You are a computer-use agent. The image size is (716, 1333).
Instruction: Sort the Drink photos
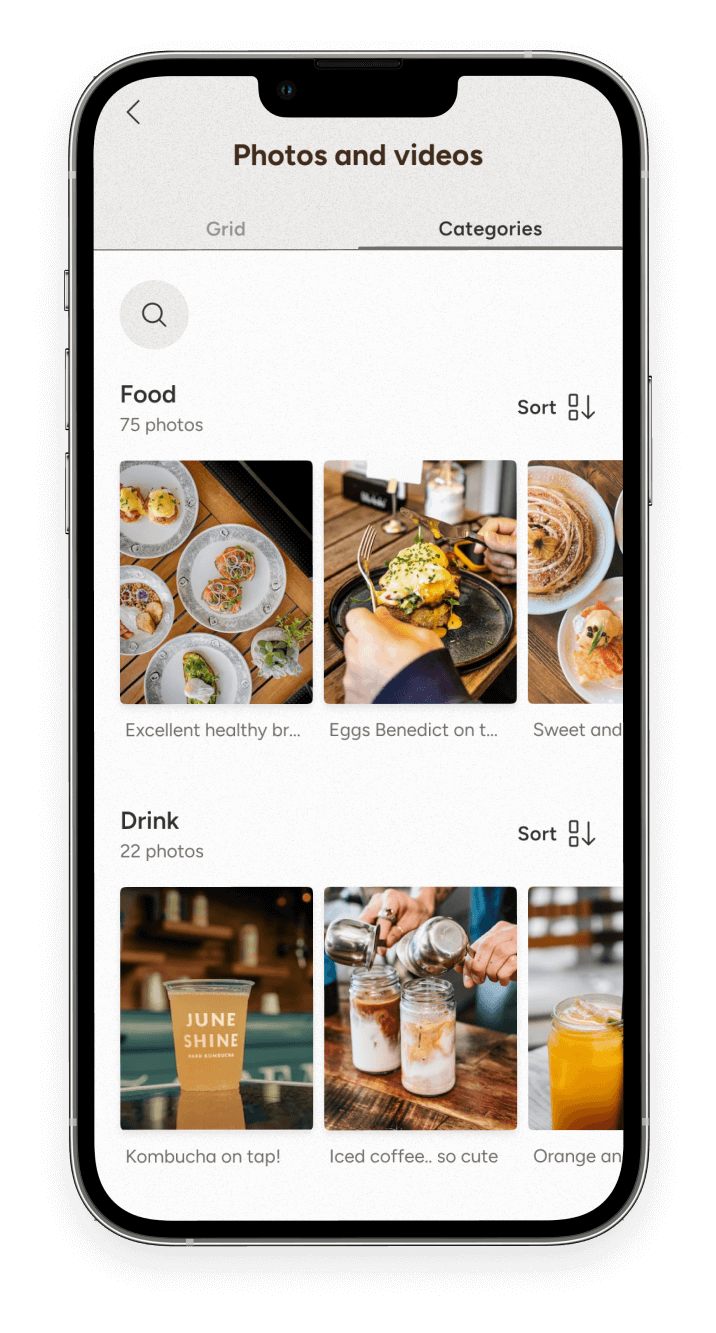tap(557, 834)
